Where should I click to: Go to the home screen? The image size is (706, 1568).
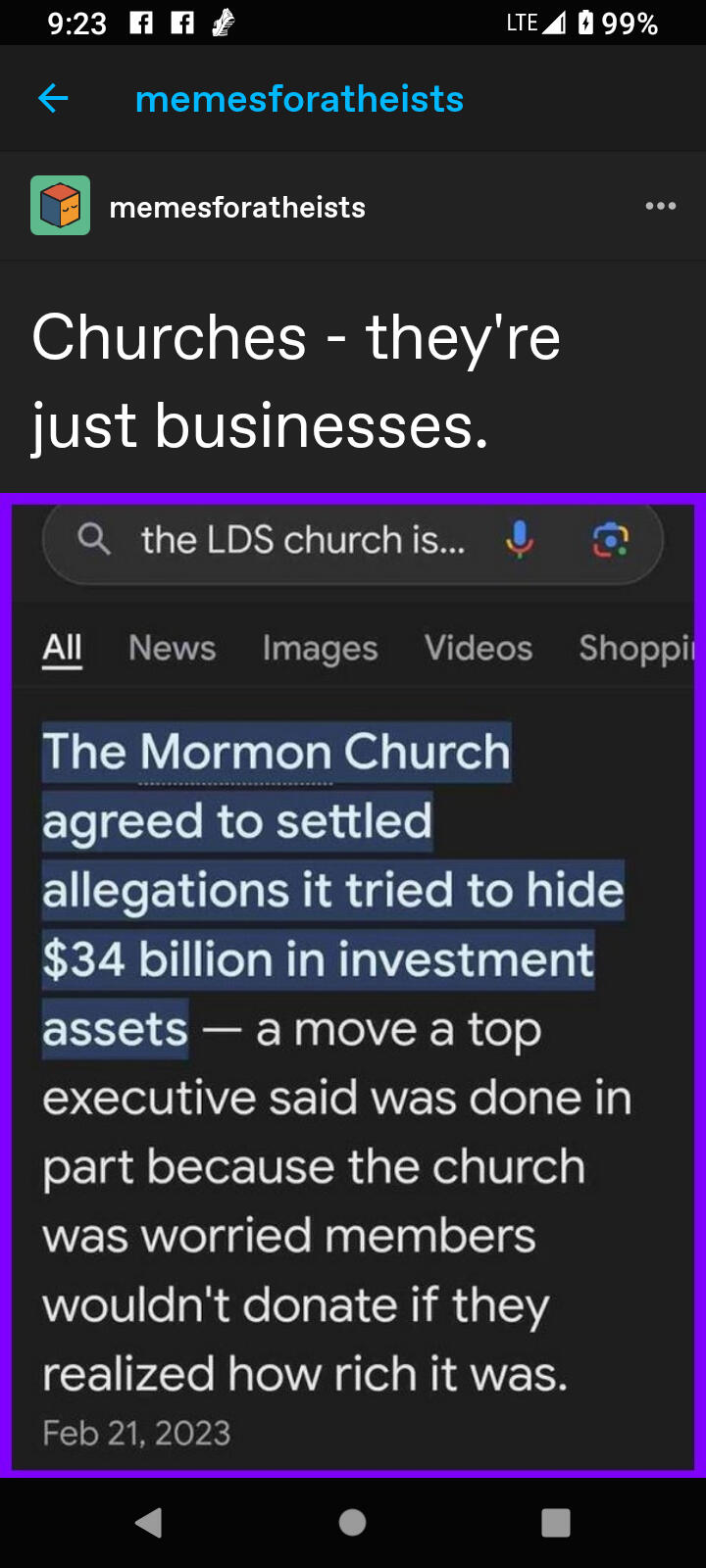(x=353, y=1522)
